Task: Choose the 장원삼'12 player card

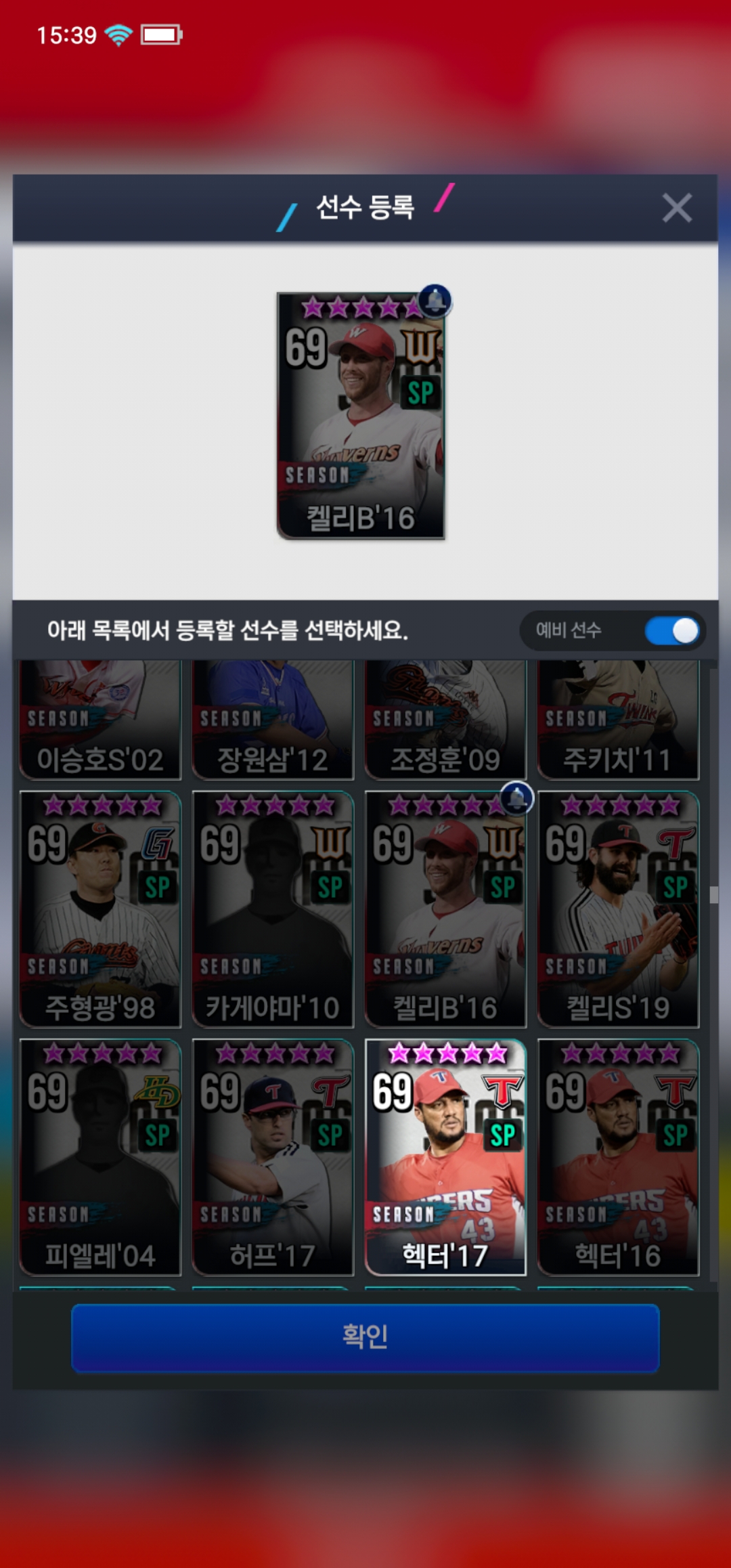Action: 273,721
